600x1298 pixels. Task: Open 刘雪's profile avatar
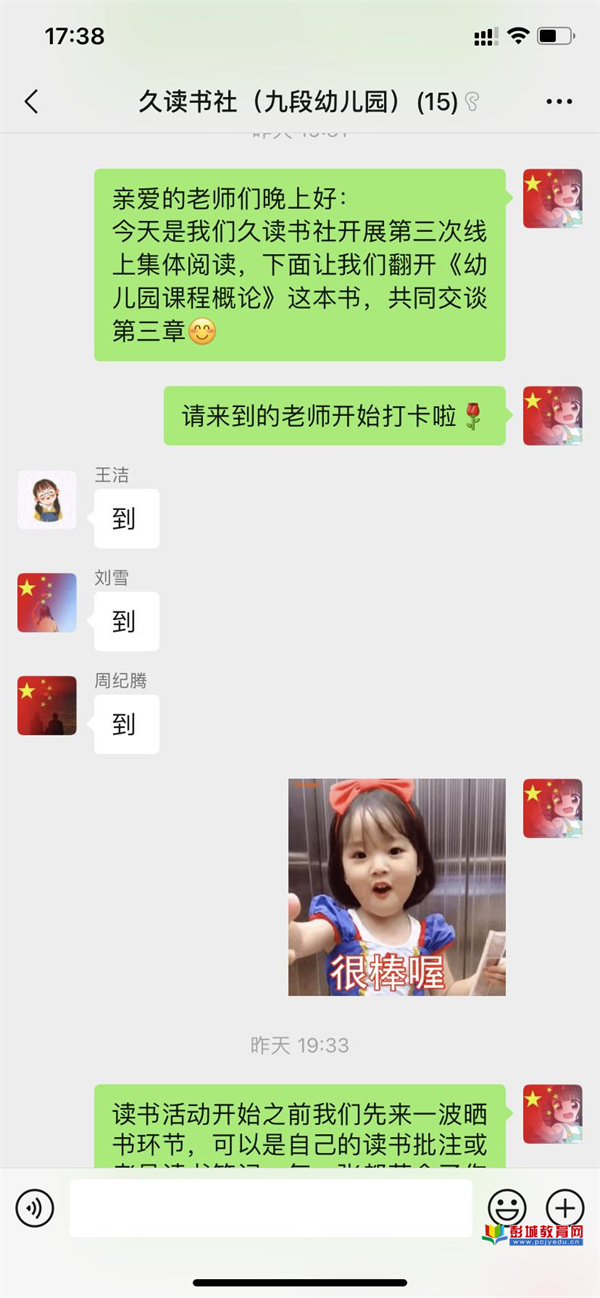(x=47, y=603)
